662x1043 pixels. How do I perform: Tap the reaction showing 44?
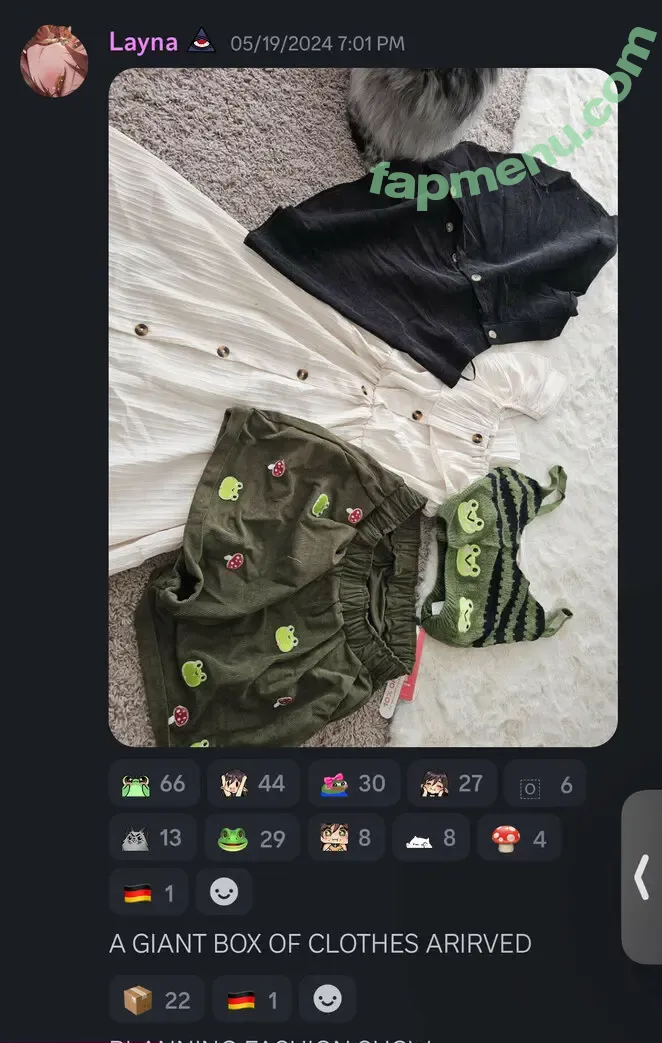(252, 783)
